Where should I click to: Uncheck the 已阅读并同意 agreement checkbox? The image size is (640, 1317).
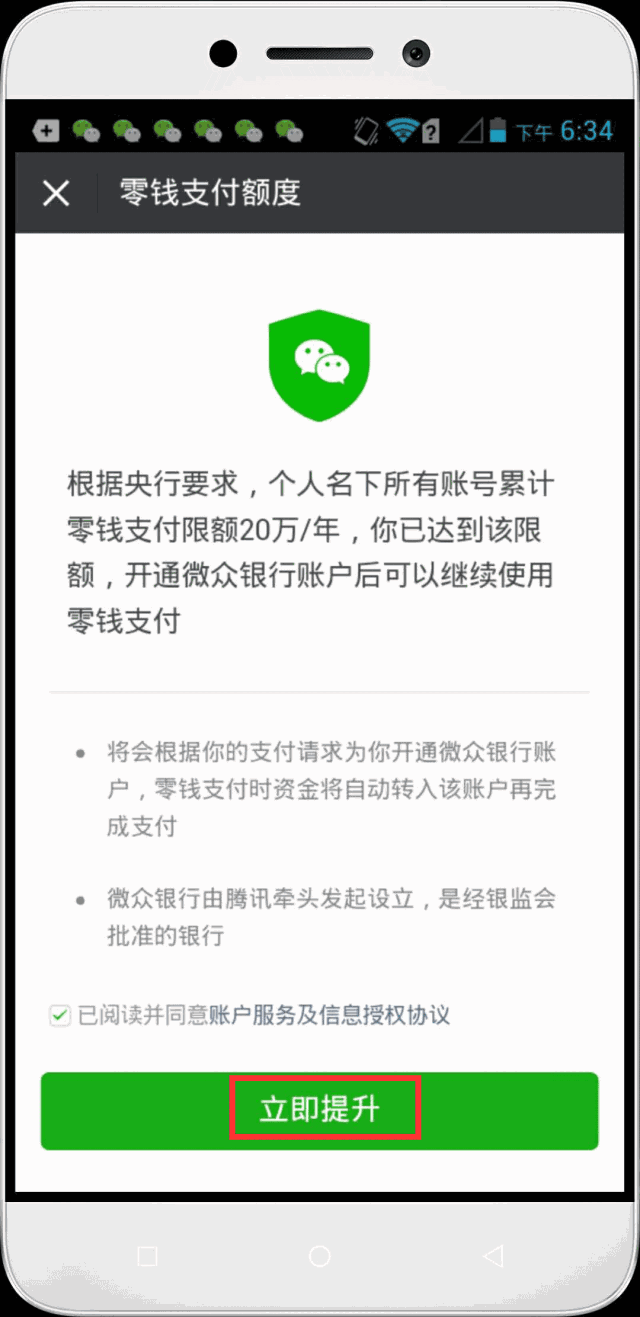click(x=60, y=1016)
